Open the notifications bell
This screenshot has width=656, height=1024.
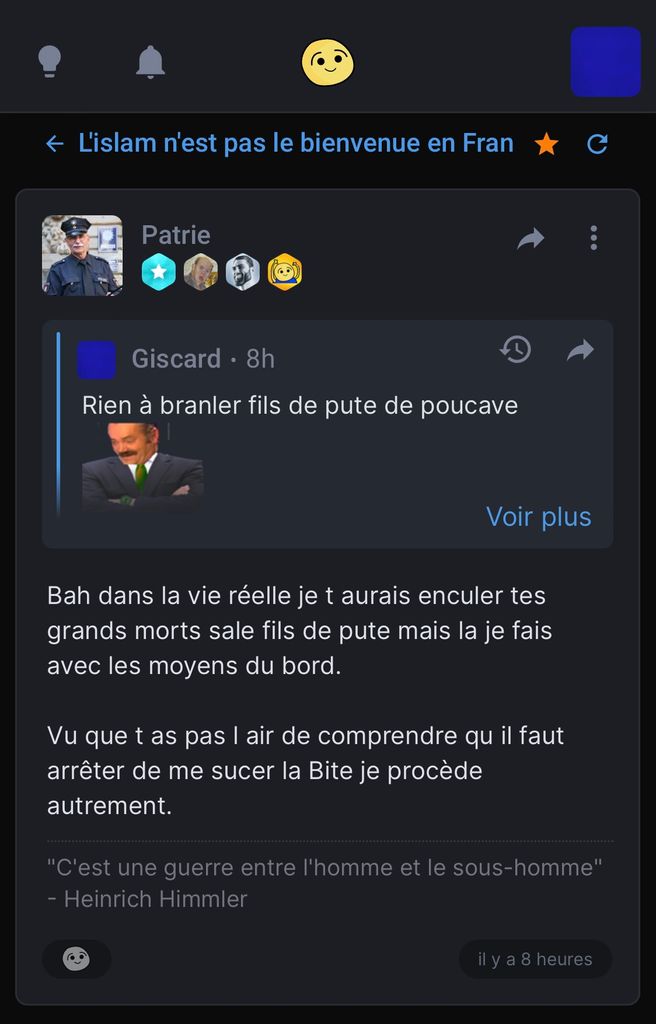pos(150,62)
